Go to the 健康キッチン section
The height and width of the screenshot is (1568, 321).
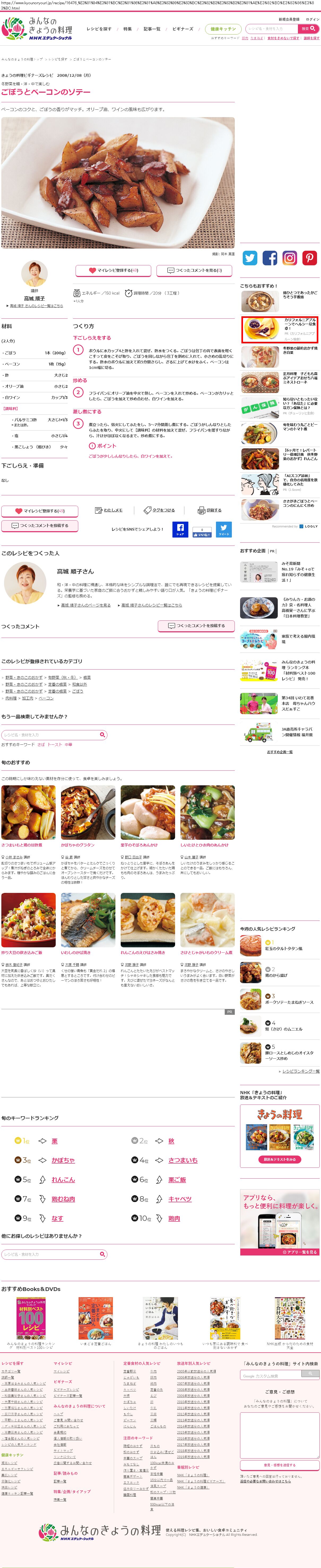point(223,29)
